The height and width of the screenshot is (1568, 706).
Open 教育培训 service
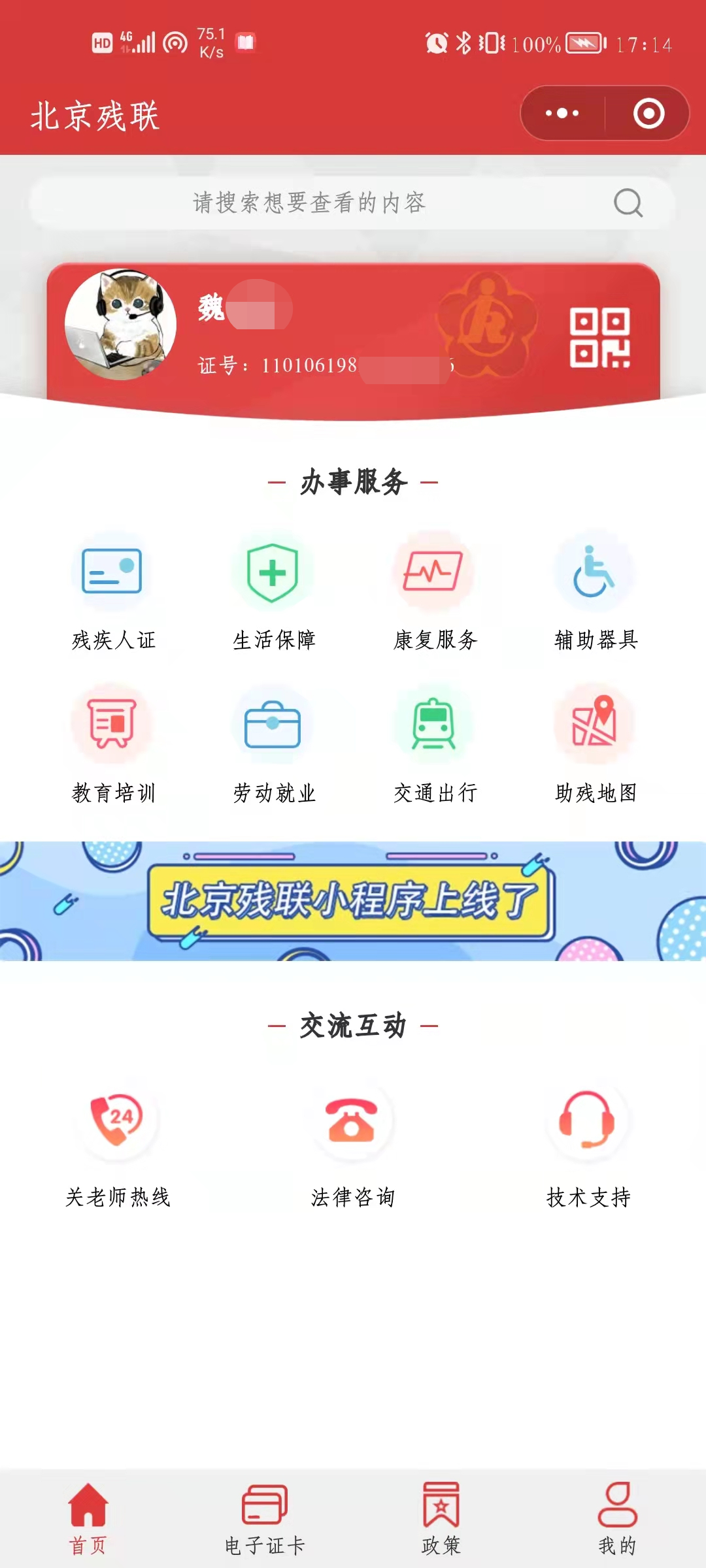[x=112, y=745]
